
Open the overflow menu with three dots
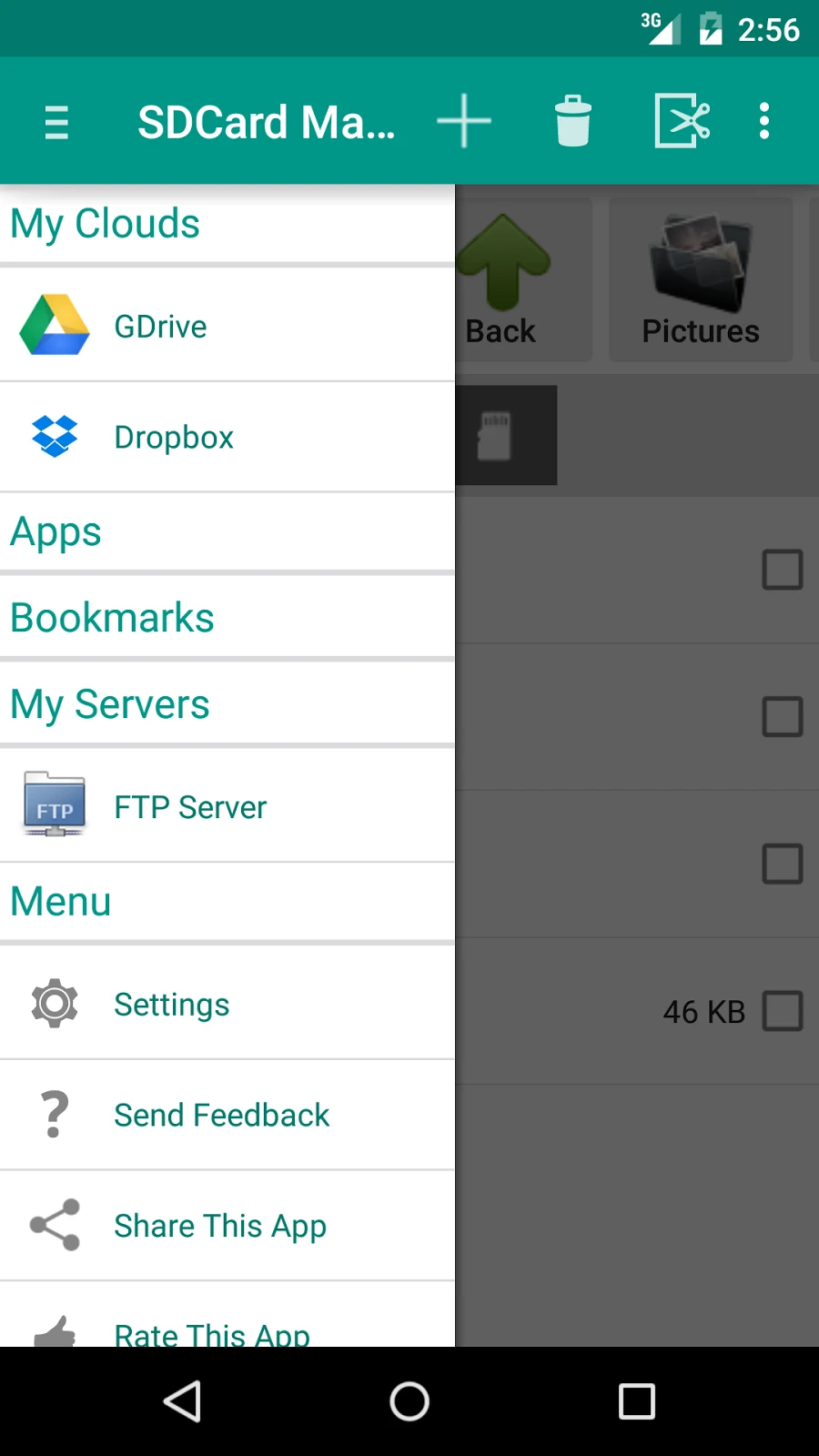click(763, 119)
